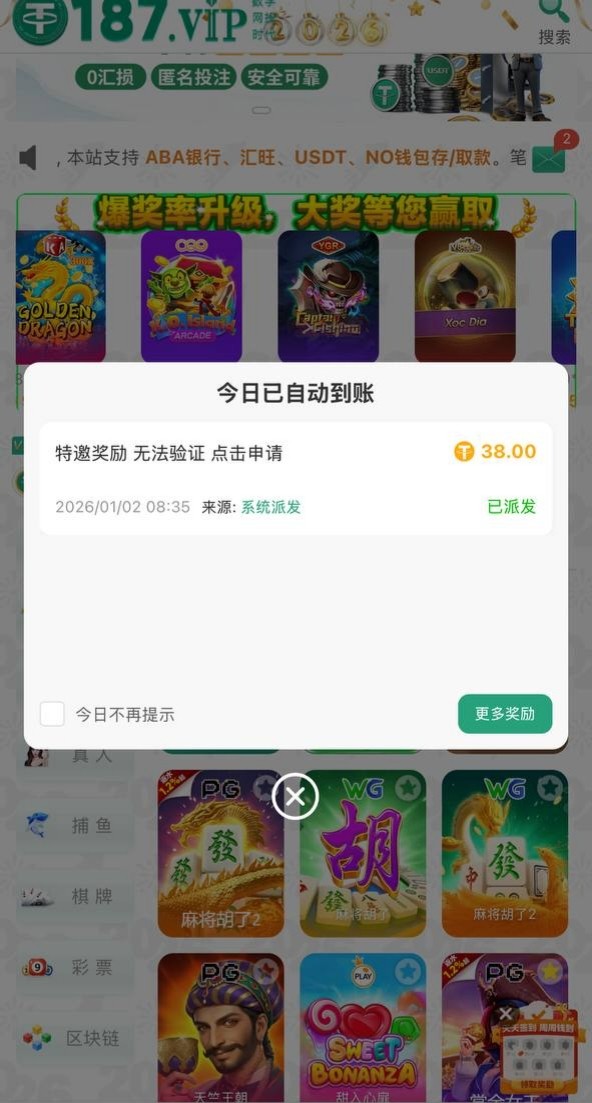
Task: Select the 彩票 category
Action: coord(74,967)
